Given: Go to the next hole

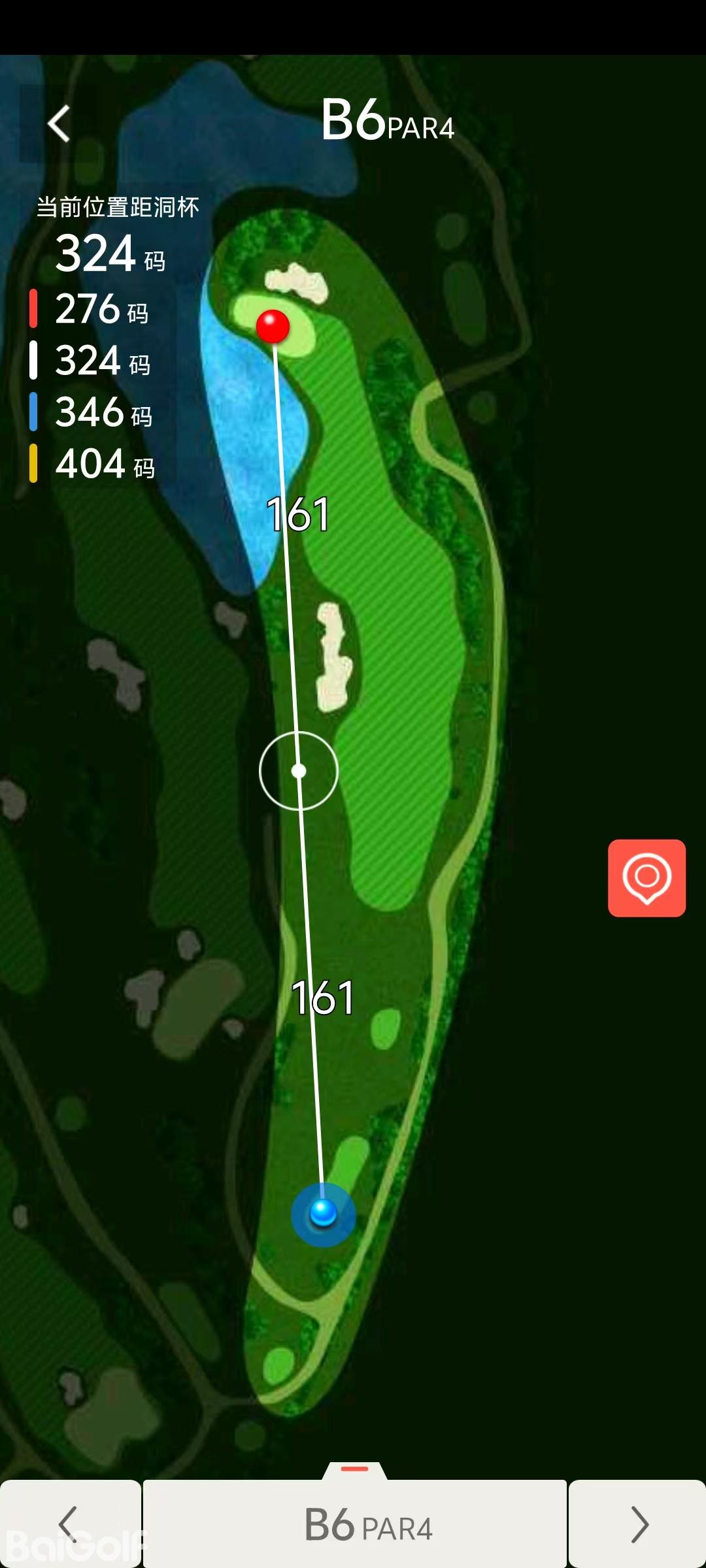Looking at the screenshot, I should (x=637, y=1524).
